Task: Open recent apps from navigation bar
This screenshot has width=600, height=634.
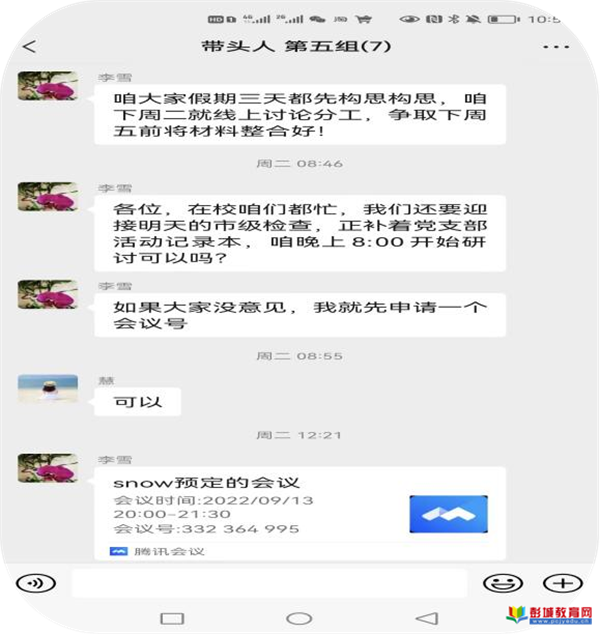Action: pyautogui.click(x=172, y=619)
